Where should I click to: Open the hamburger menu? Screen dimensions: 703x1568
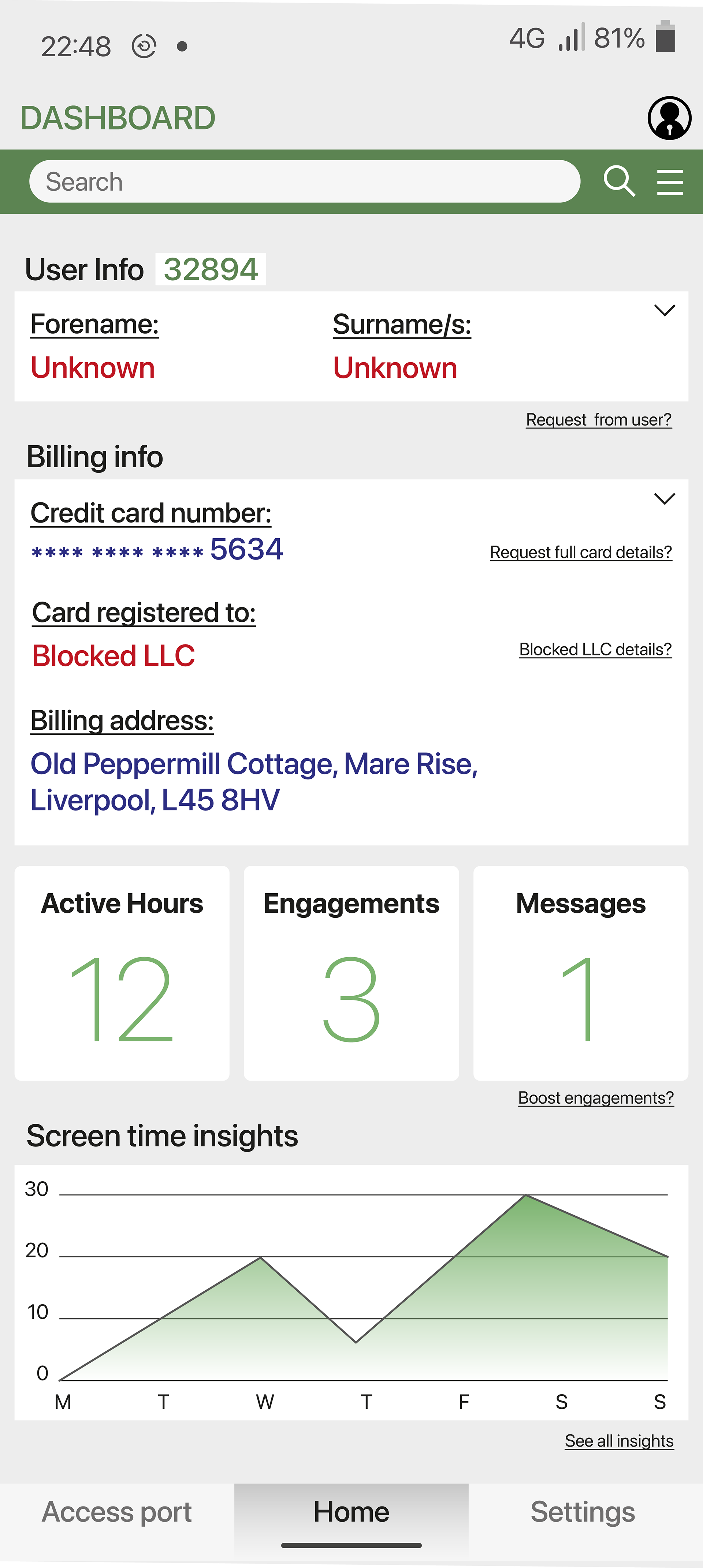(669, 182)
